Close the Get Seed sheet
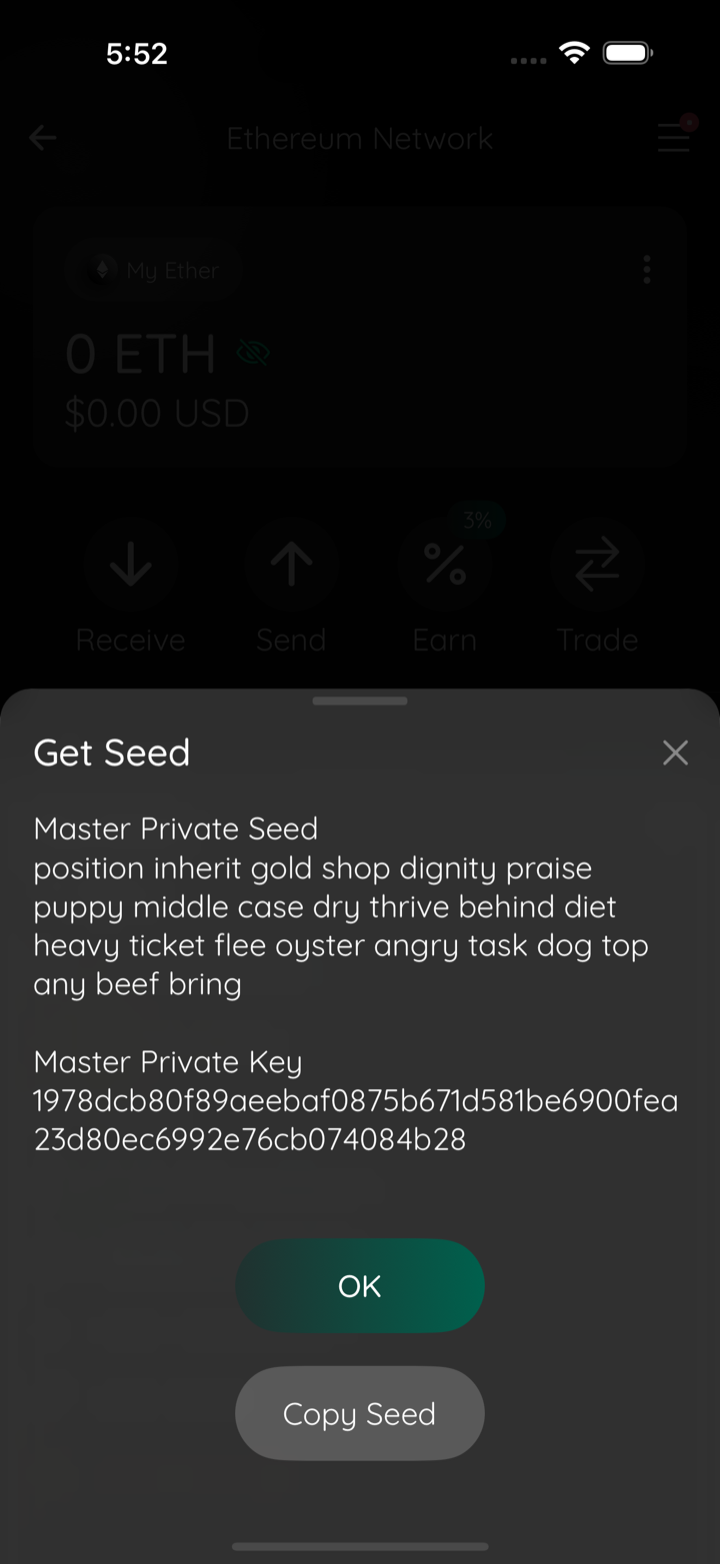The height and width of the screenshot is (1564, 720). click(675, 753)
